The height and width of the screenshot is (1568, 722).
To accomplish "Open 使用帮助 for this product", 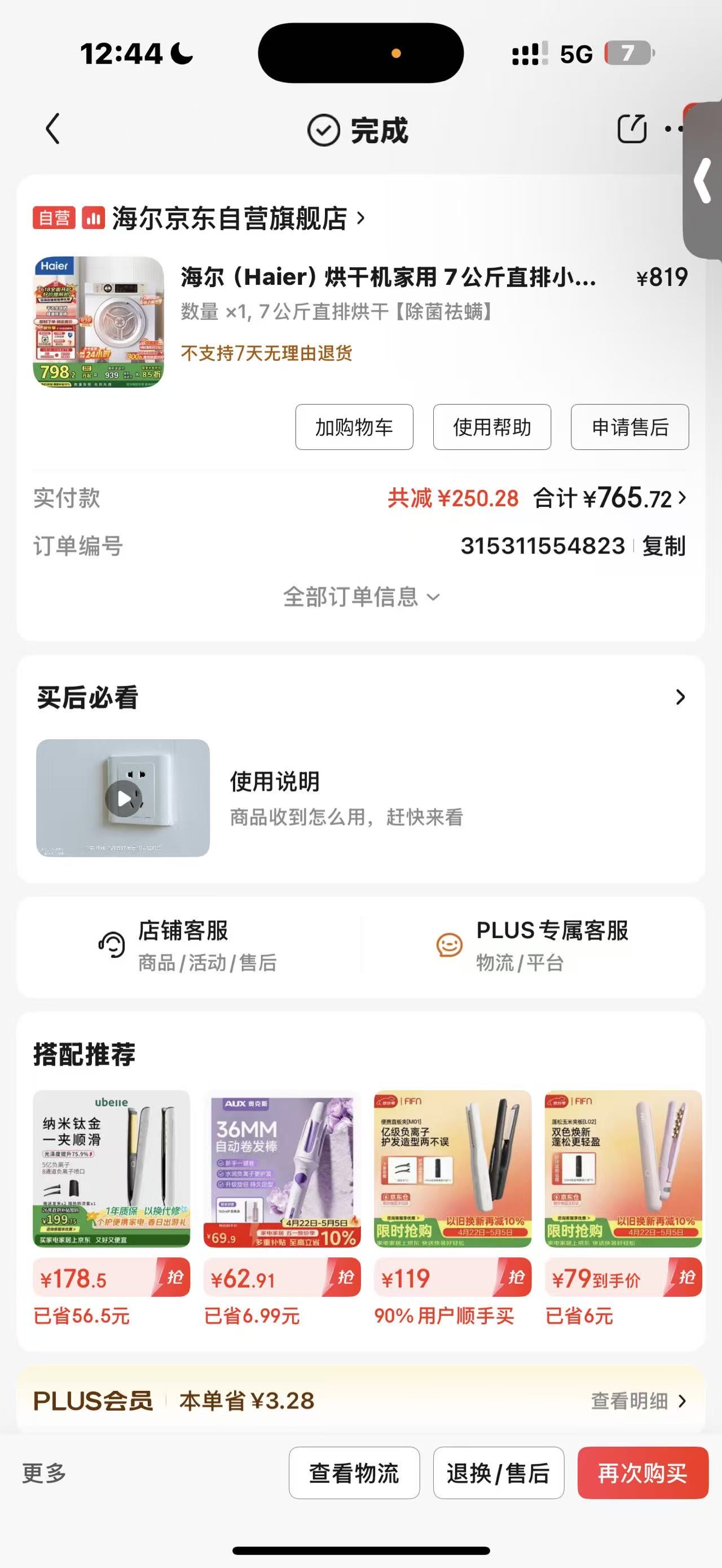I will (x=491, y=427).
